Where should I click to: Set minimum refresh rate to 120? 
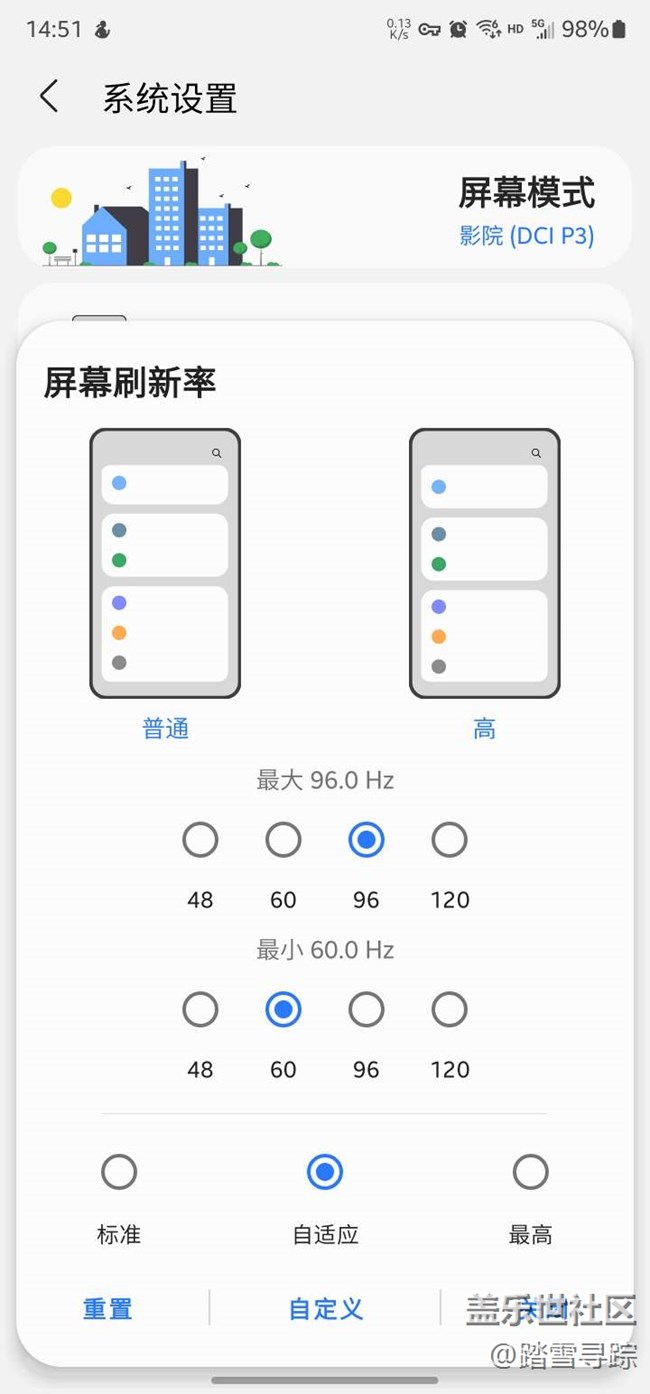point(449,1010)
